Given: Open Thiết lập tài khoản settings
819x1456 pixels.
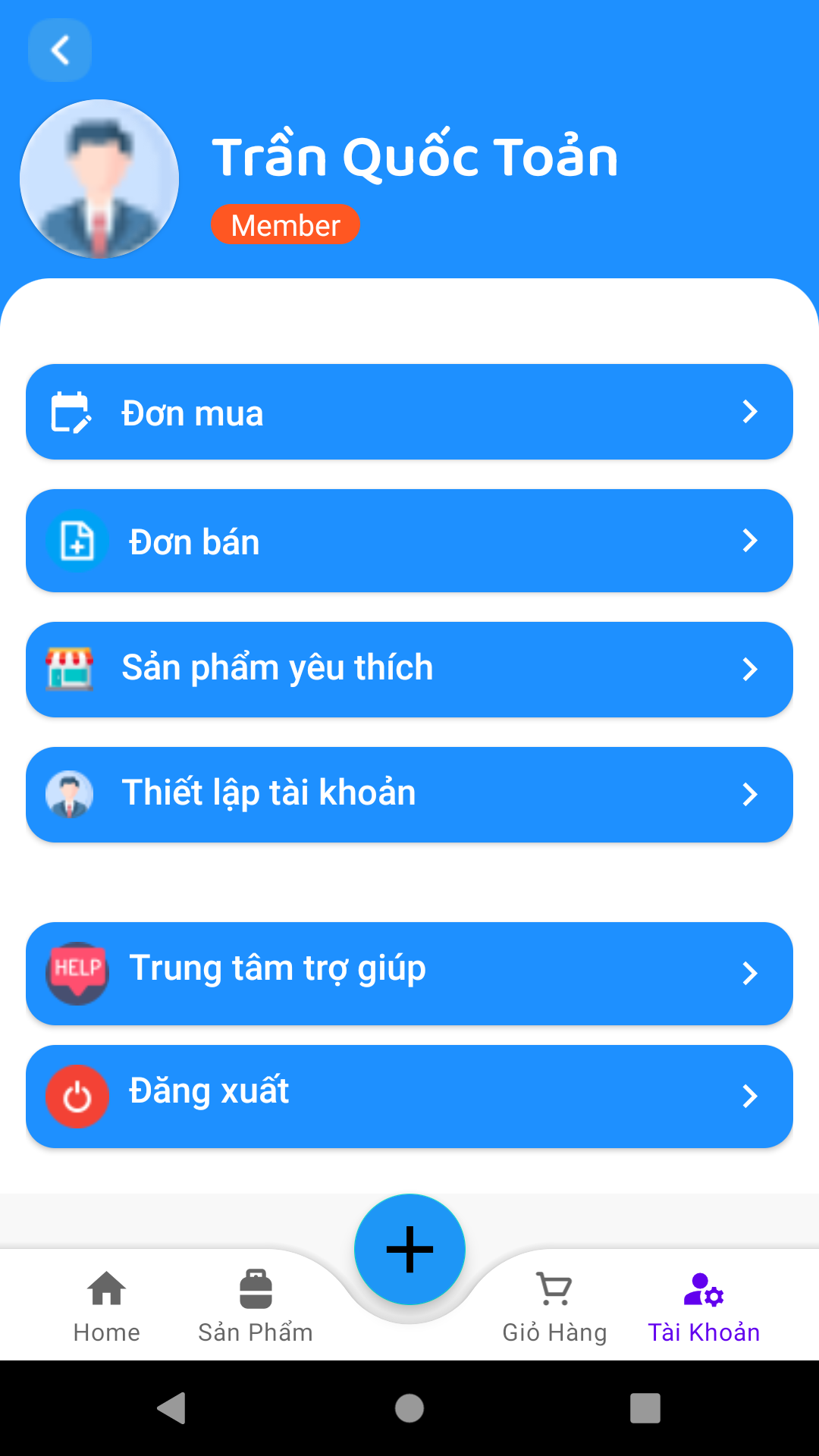Looking at the screenshot, I should [409, 795].
